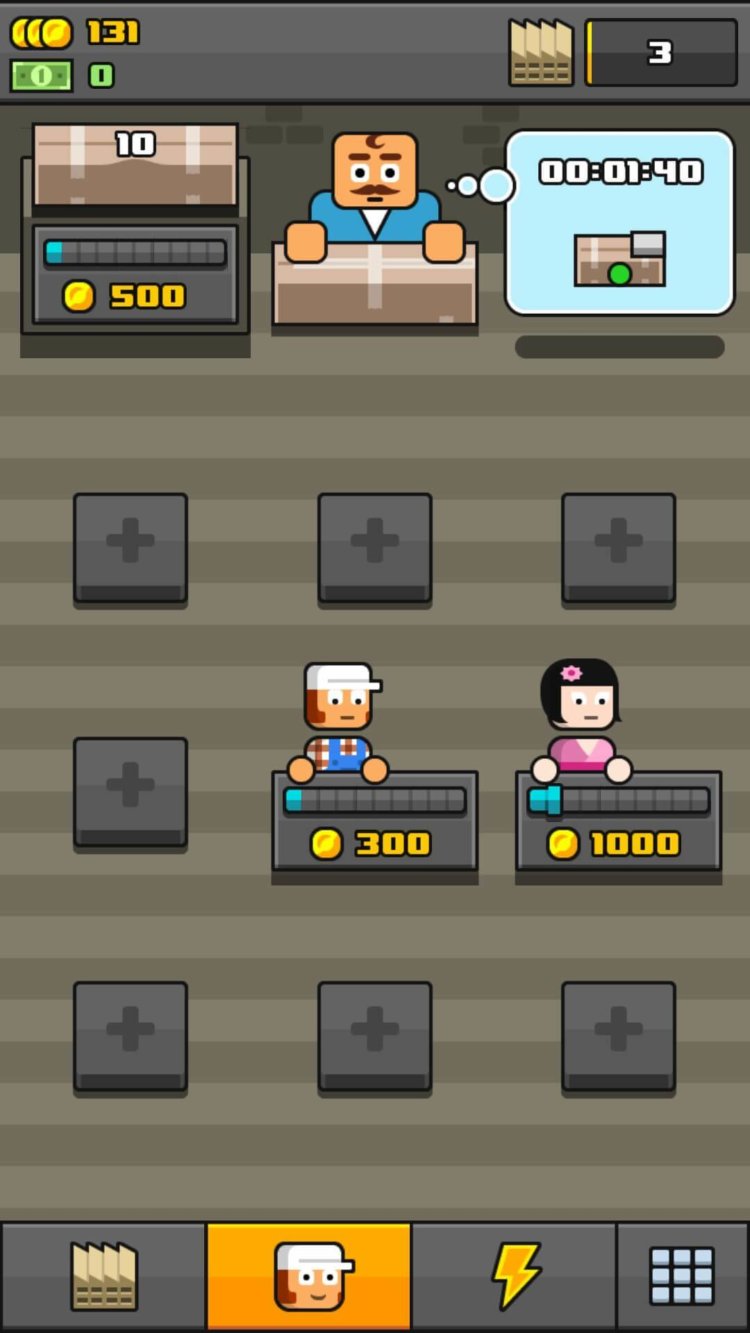Upgrade the box station for 500 coins
The image size is (750, 1333).
click(135, 295)
